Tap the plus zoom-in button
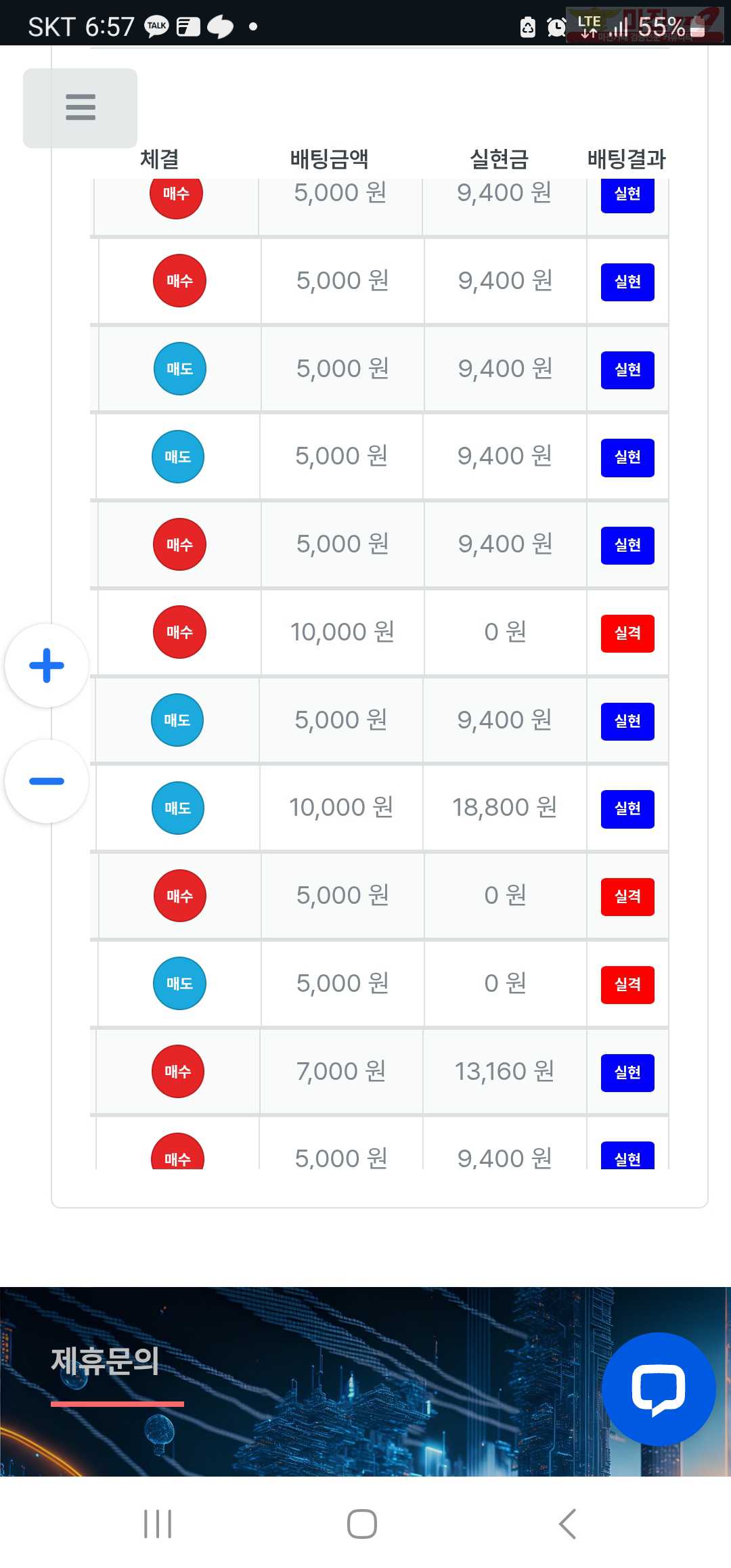 (x=47, y=666)
